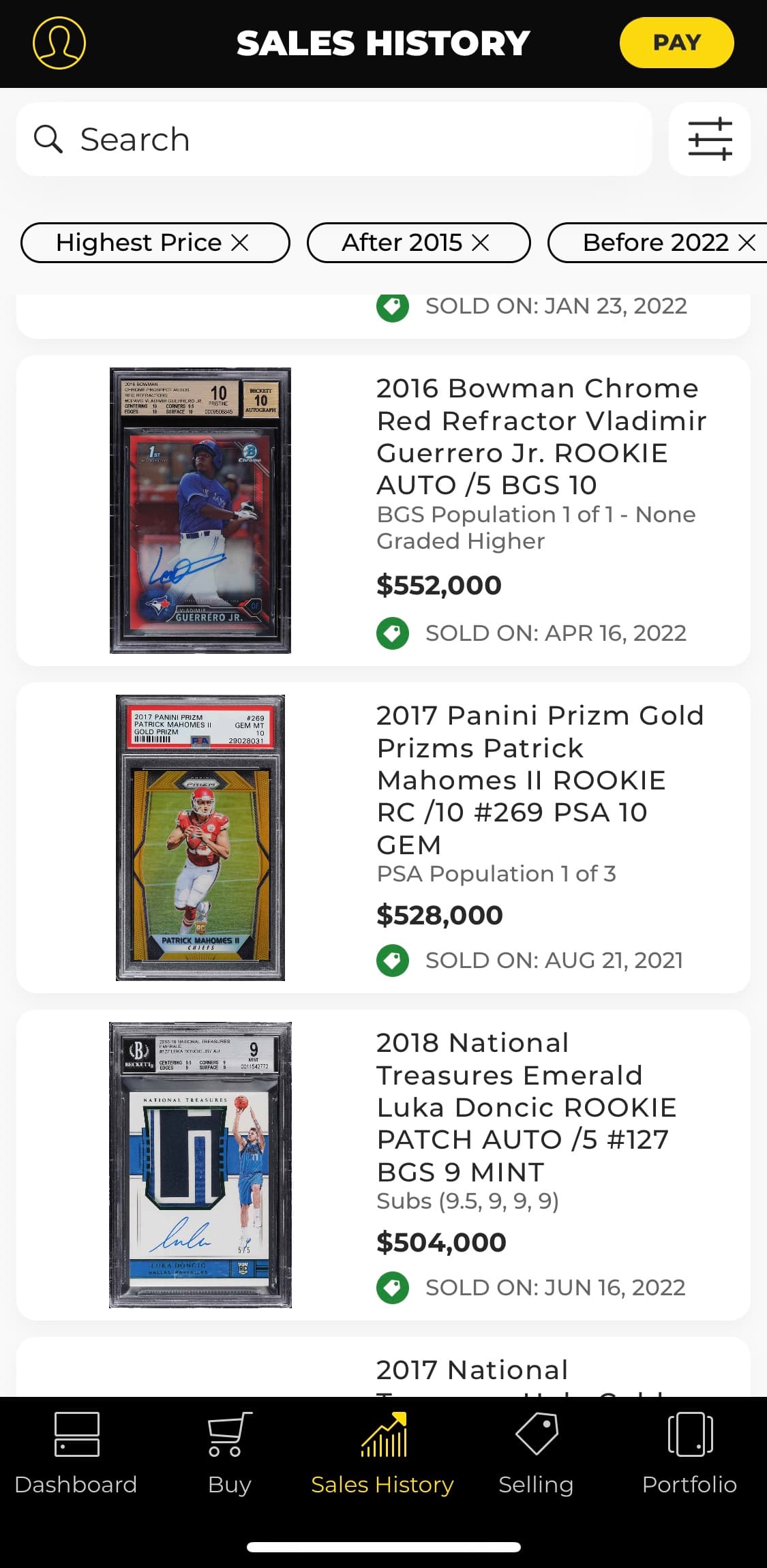This screenshot has height=1568, width=767.
Task: Open the Vladimir Guerrero Jr. card sale
Action: click(x=383, y=511)
